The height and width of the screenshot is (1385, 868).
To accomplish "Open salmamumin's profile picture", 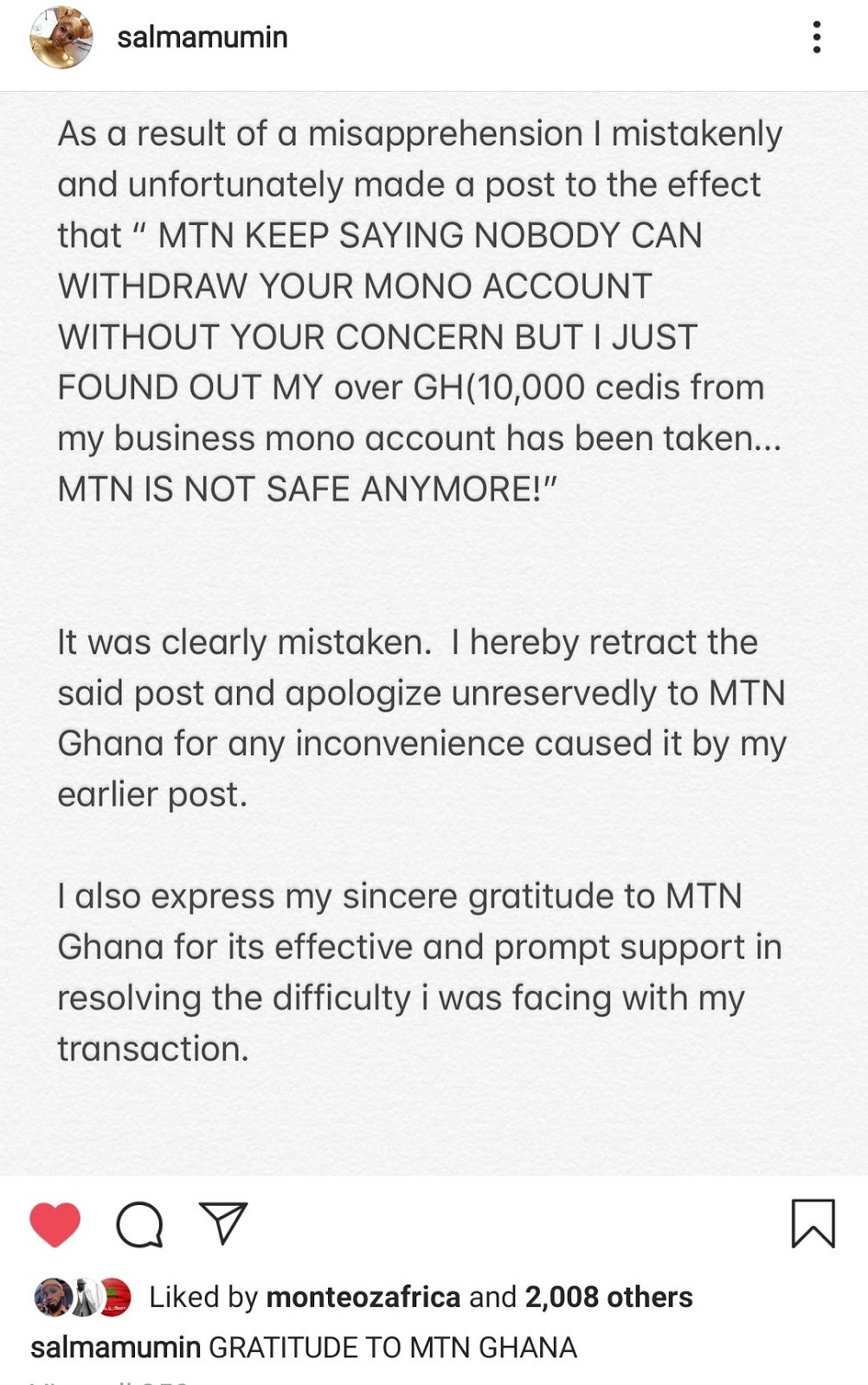I will [x=61, y=37].
